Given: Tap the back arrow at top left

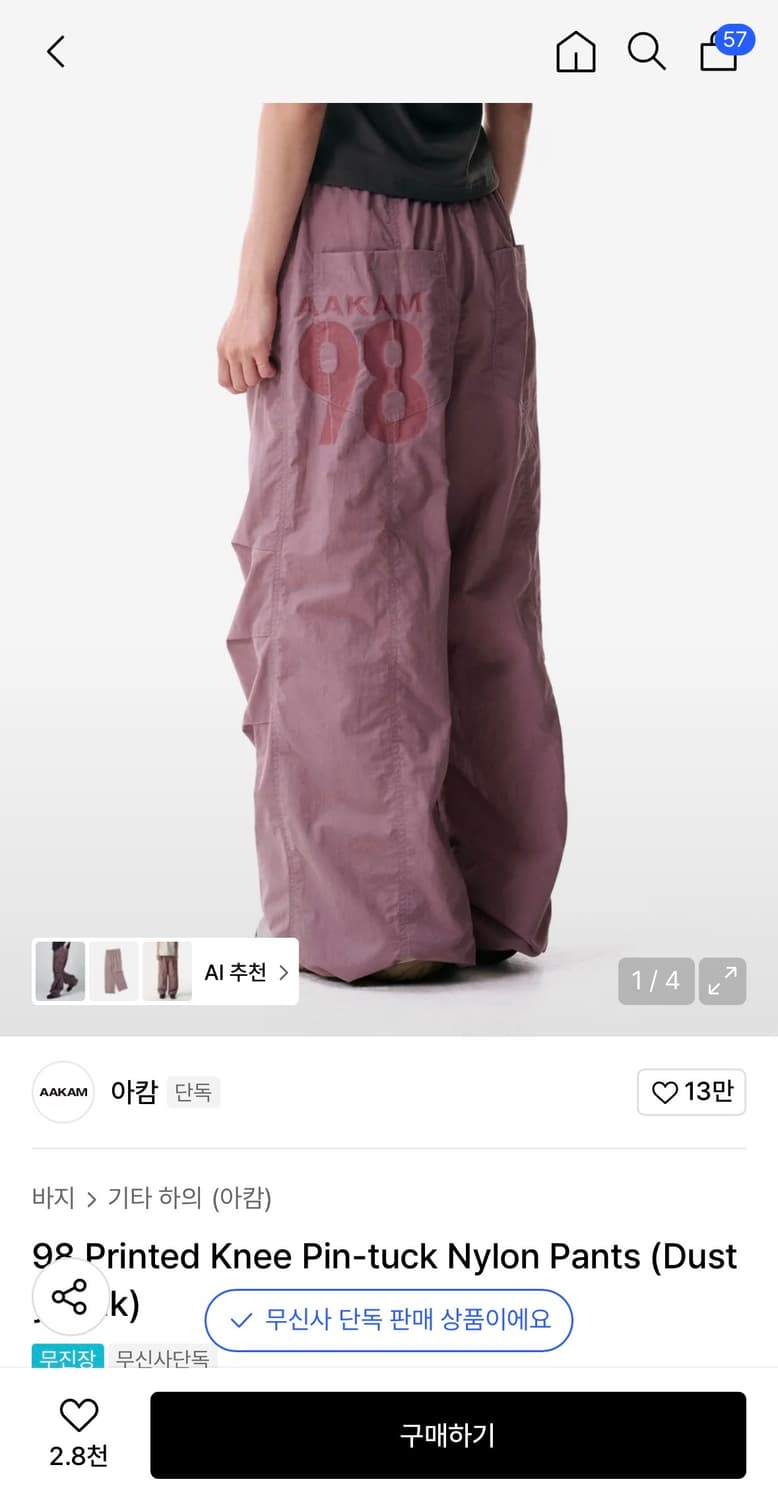Looking at the screenshot, I should 55,51.
